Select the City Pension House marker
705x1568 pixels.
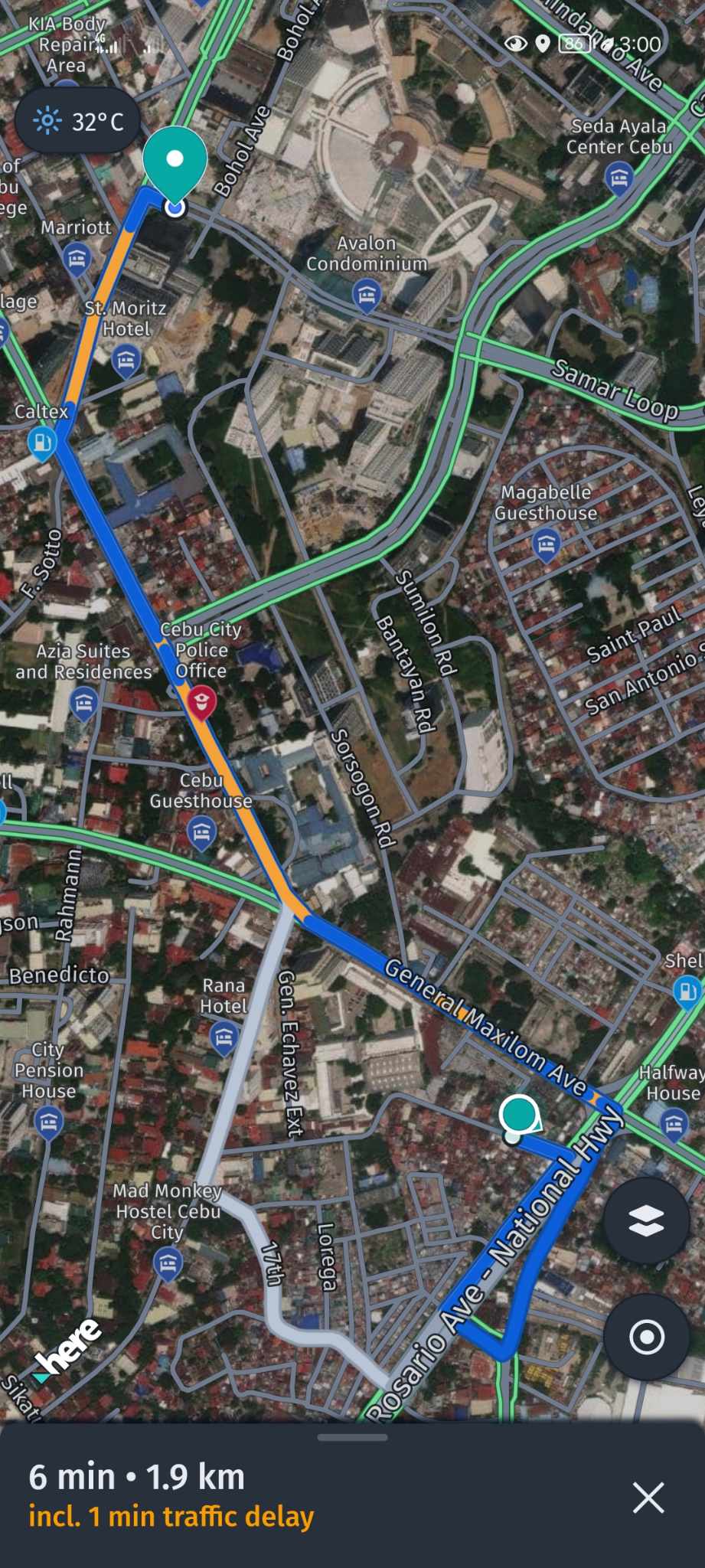tap(48, 1122)
